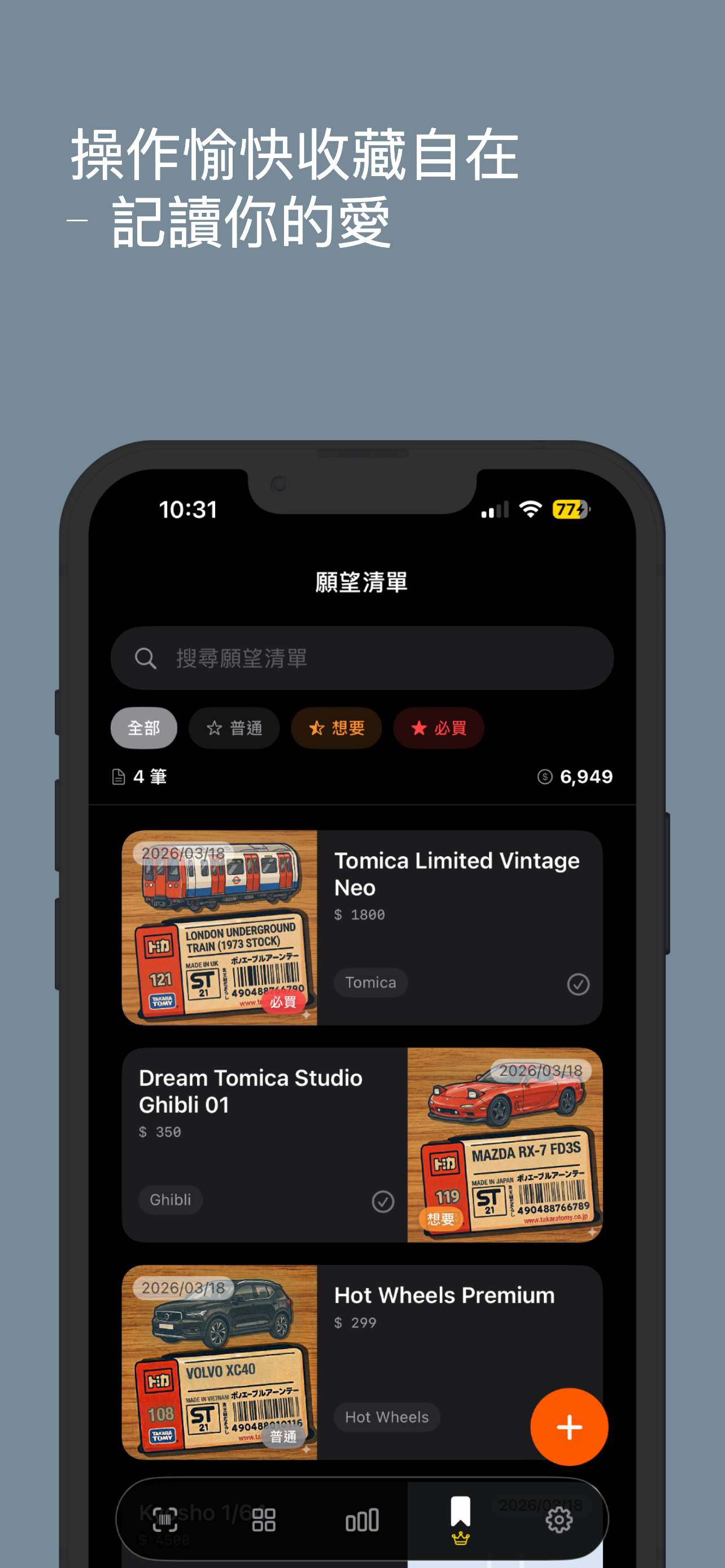Select the 普通 normal filter chip
The image size is (725, 1568).
click(234, 728)
